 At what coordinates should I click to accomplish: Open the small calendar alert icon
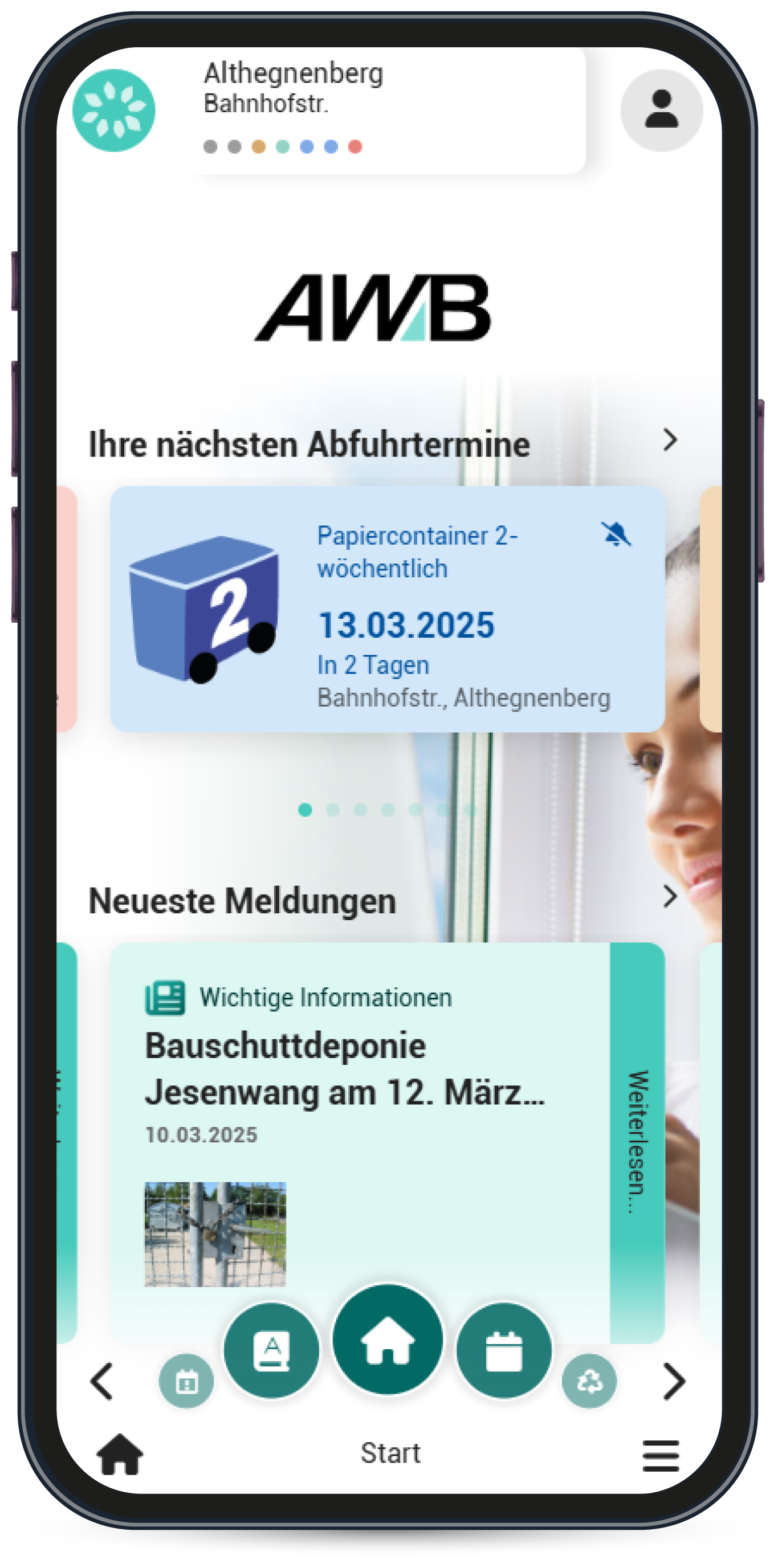[186, 1381]
